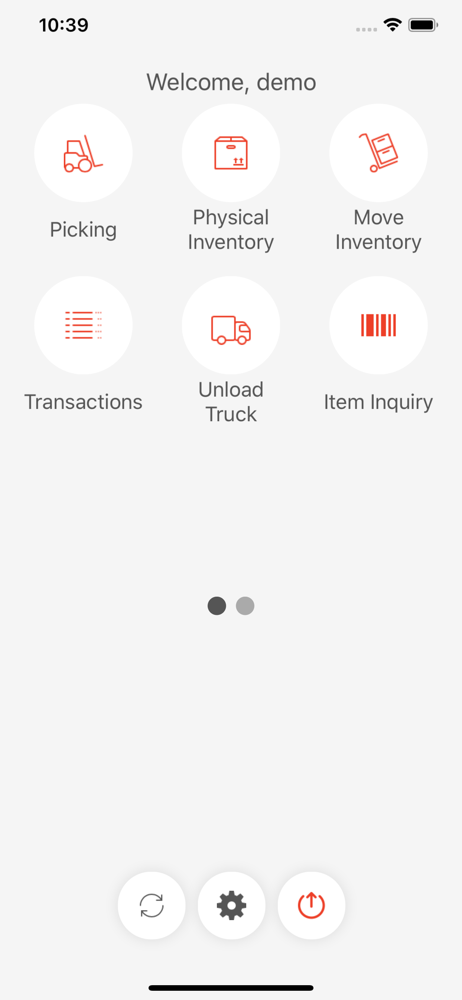Go to the second page dot

click(245, 606)
